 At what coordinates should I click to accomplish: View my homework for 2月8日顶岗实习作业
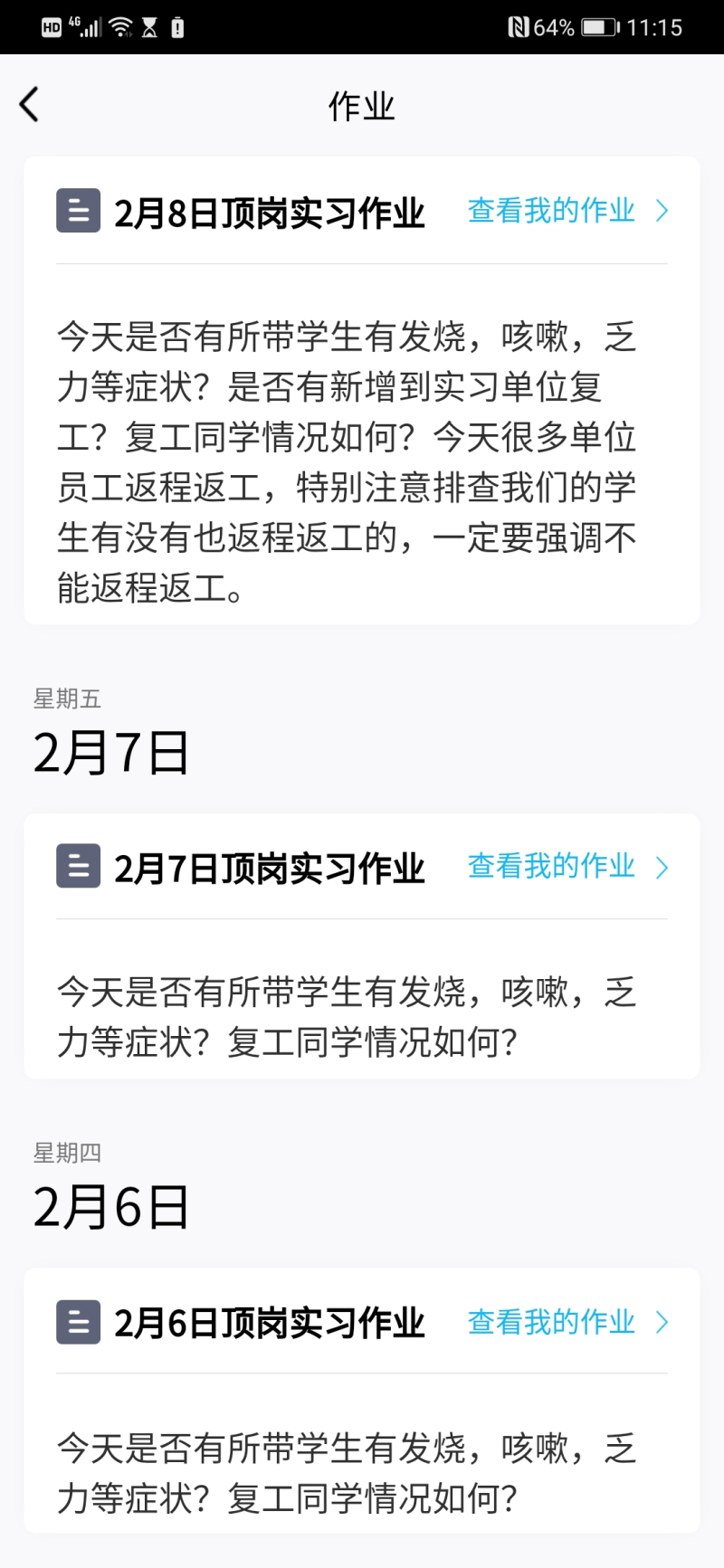pyautogui.click(x=567, y=212)
